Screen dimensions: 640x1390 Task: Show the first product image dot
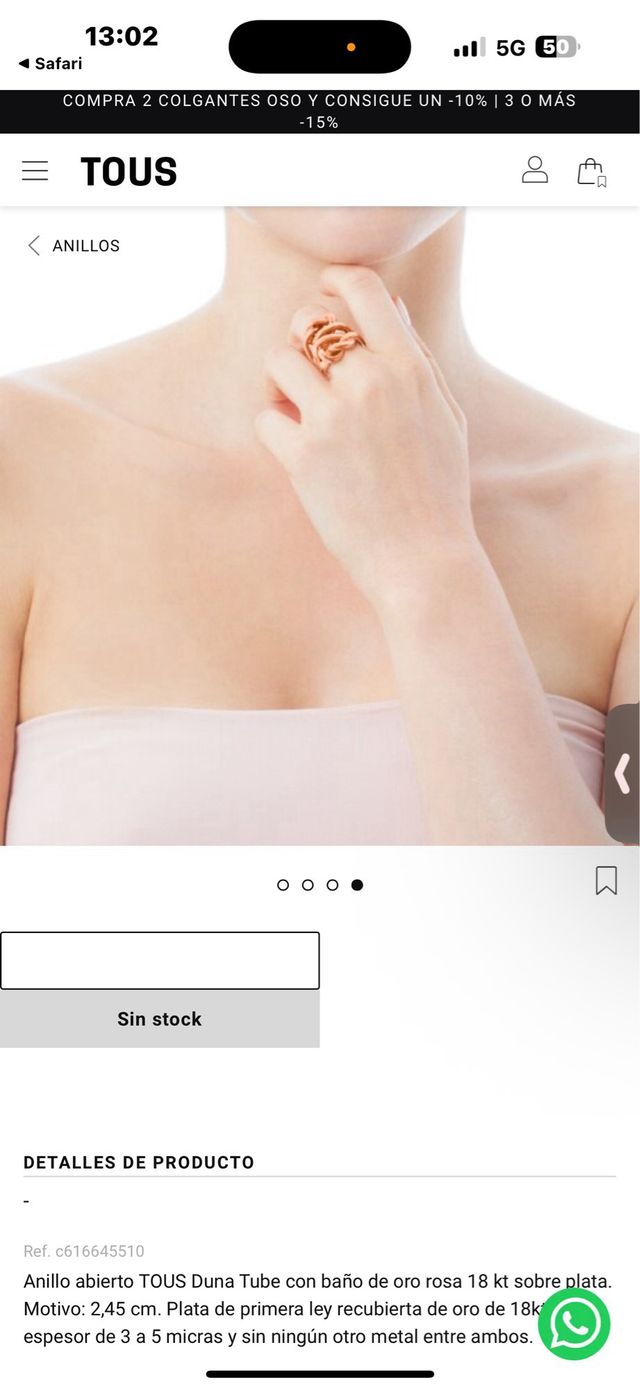point(283,885)
